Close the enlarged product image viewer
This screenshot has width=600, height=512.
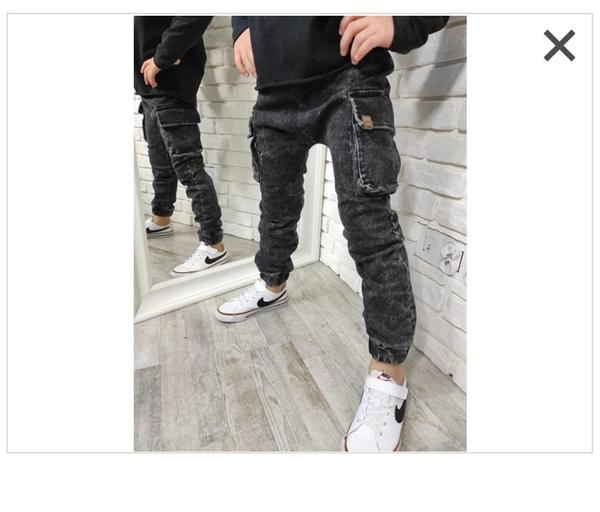pos(559,46)
